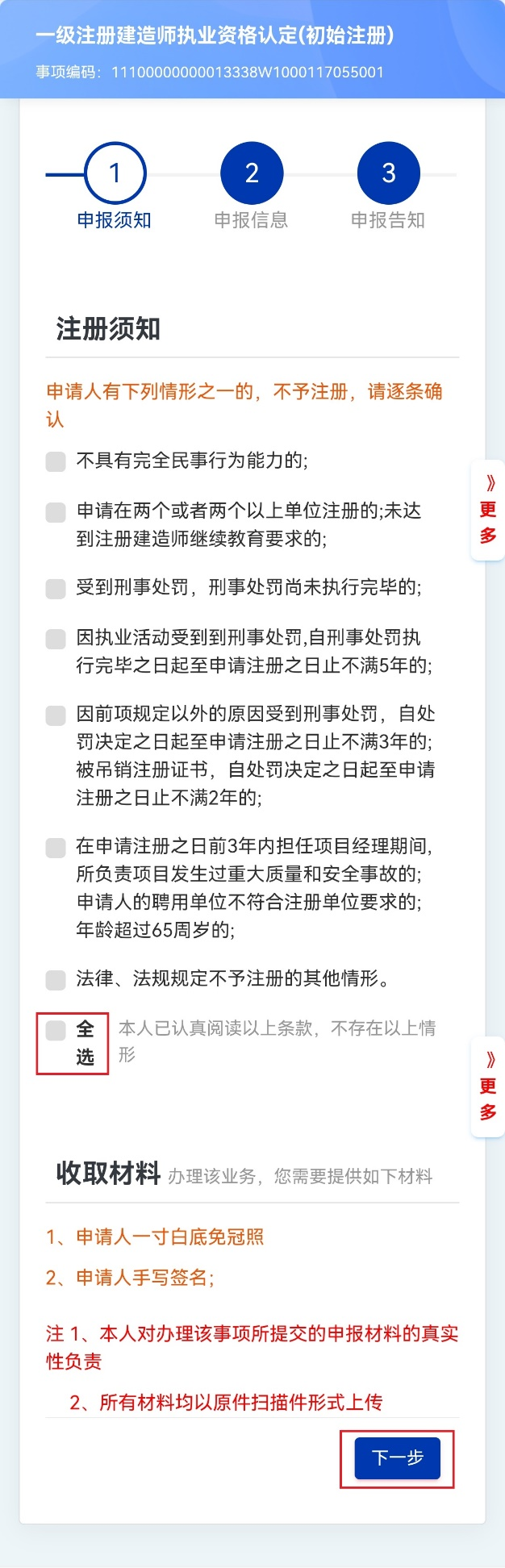The image size is (505, 1568).
Task: Confirm "受到刑事处罚，刑事处罚尚未执行完毕的" item
Action: [x=56, y=588]
